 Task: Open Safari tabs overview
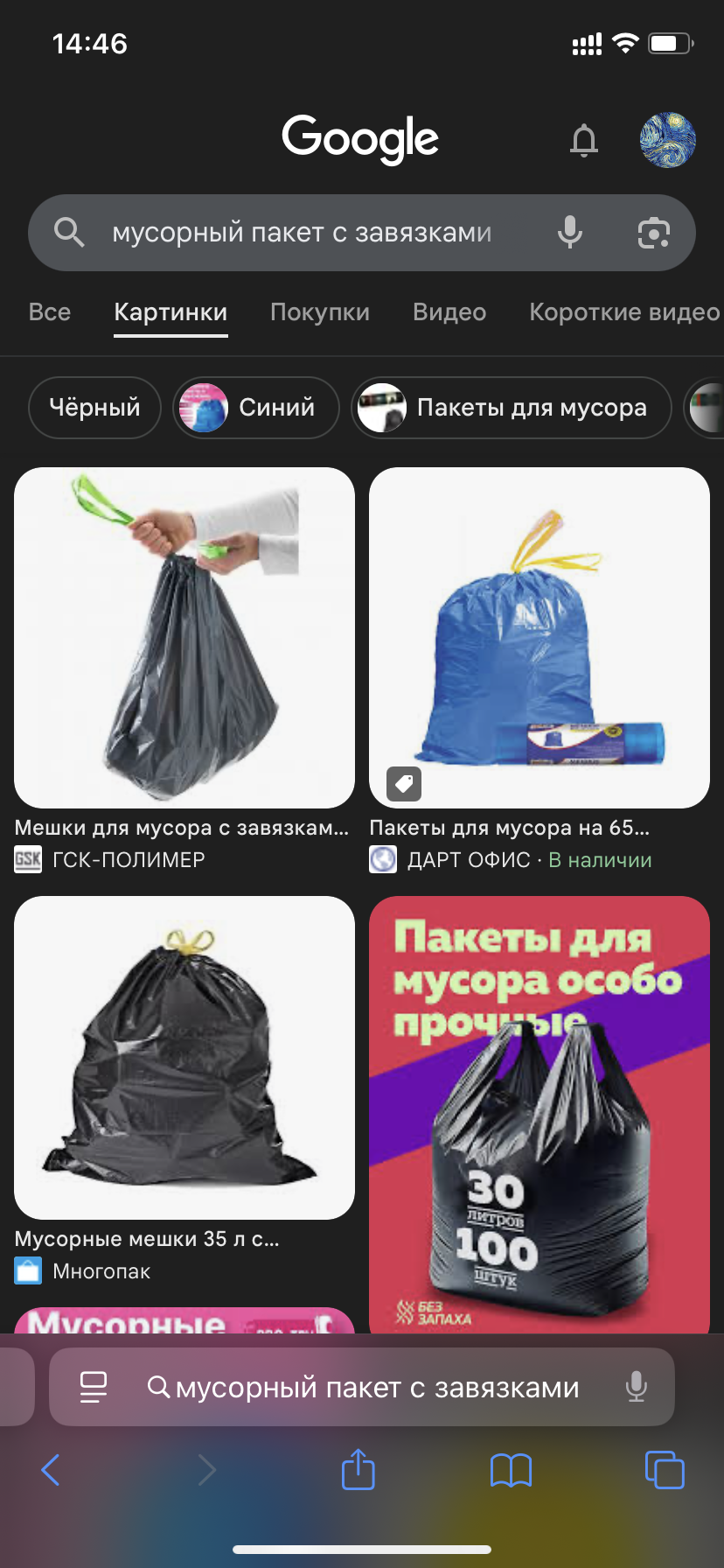(665, 1470)
